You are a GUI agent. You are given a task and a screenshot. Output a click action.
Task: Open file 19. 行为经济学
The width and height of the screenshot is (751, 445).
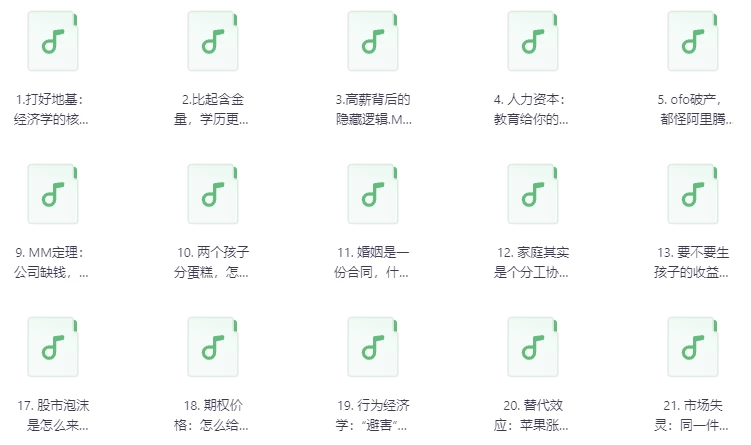point(373,347)
